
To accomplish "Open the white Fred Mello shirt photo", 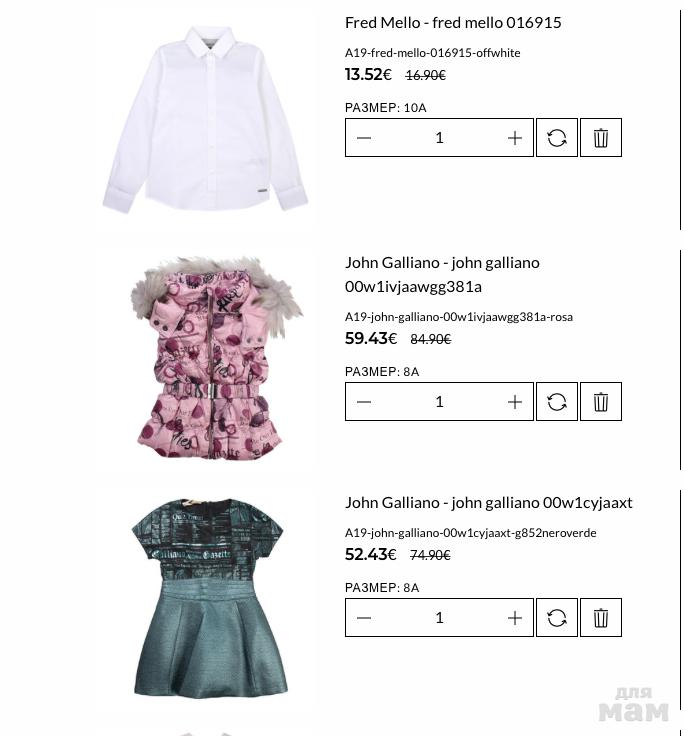I will [206, 118].
